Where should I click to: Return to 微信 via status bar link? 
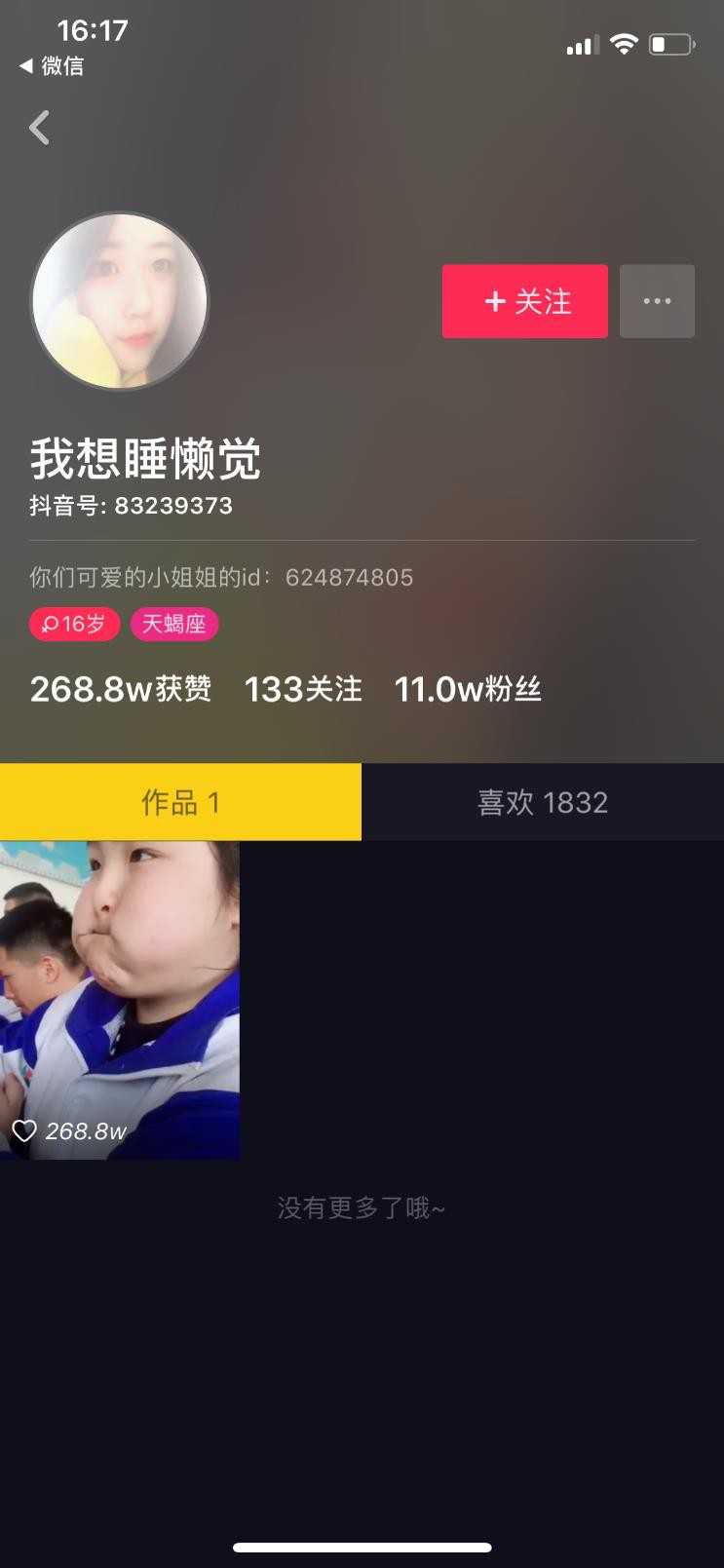pyautogui.click(x=53, y=66)
